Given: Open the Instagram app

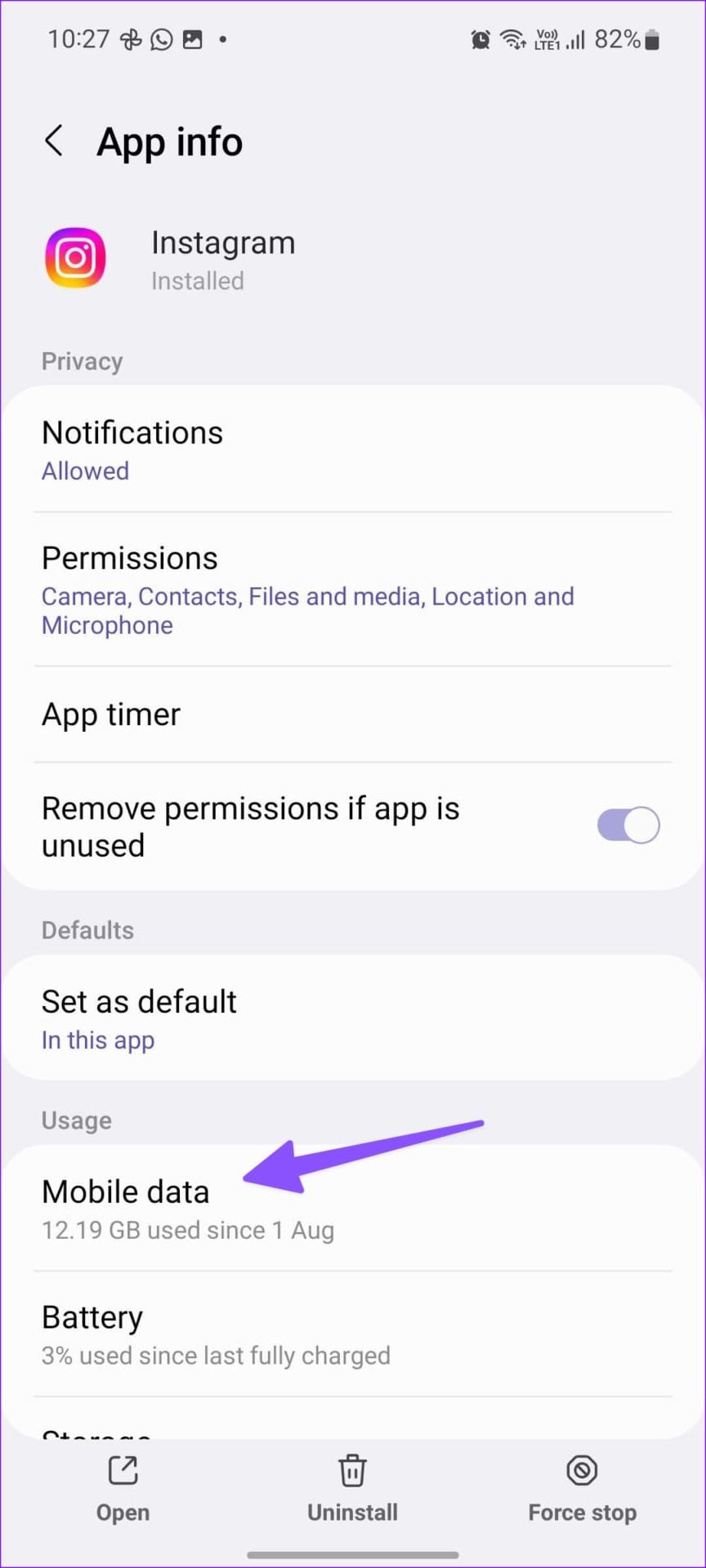Looking at the screenshot, I should pos(123,1488).
